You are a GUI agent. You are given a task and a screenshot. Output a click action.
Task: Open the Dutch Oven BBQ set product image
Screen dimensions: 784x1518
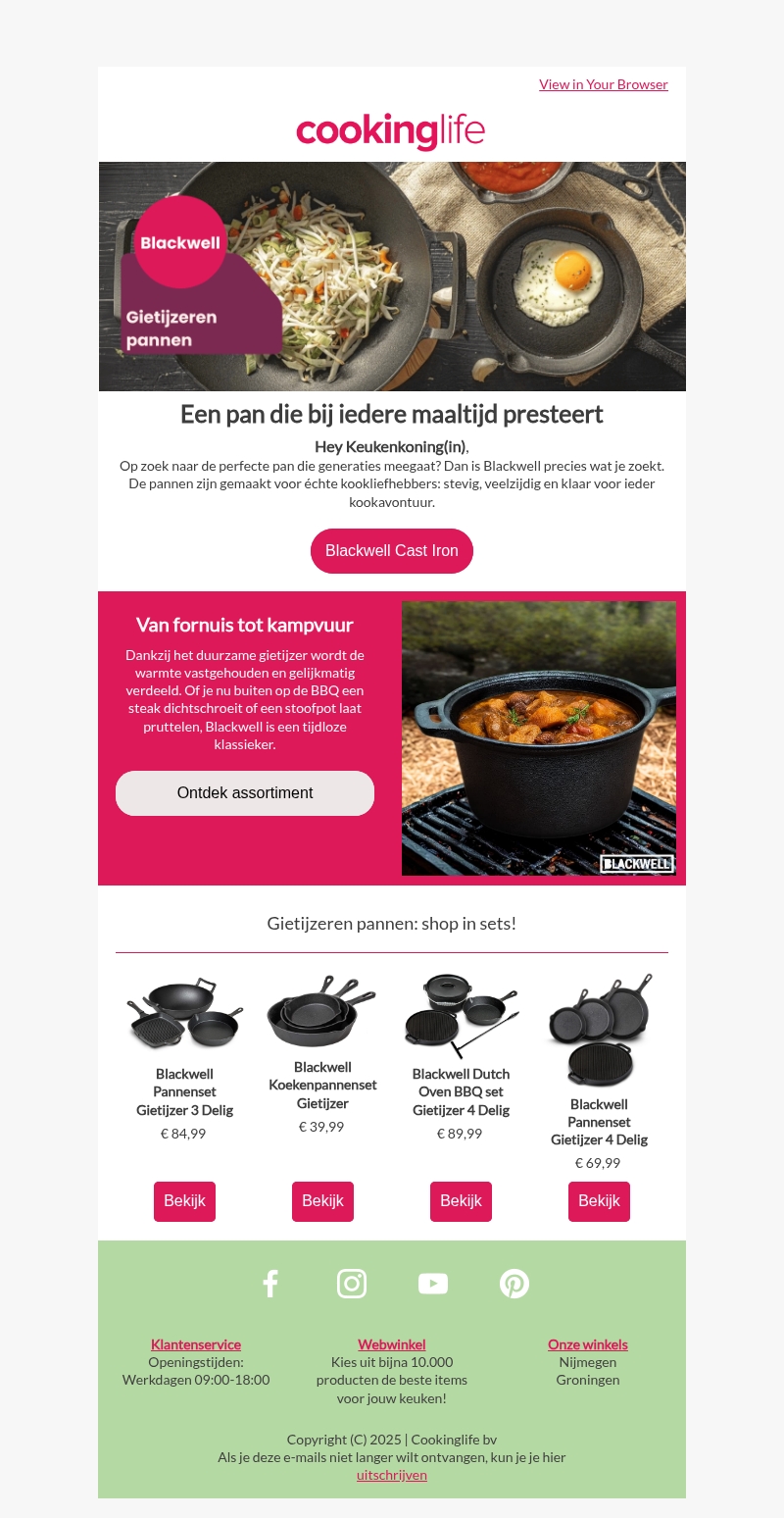coord(461,1015)
